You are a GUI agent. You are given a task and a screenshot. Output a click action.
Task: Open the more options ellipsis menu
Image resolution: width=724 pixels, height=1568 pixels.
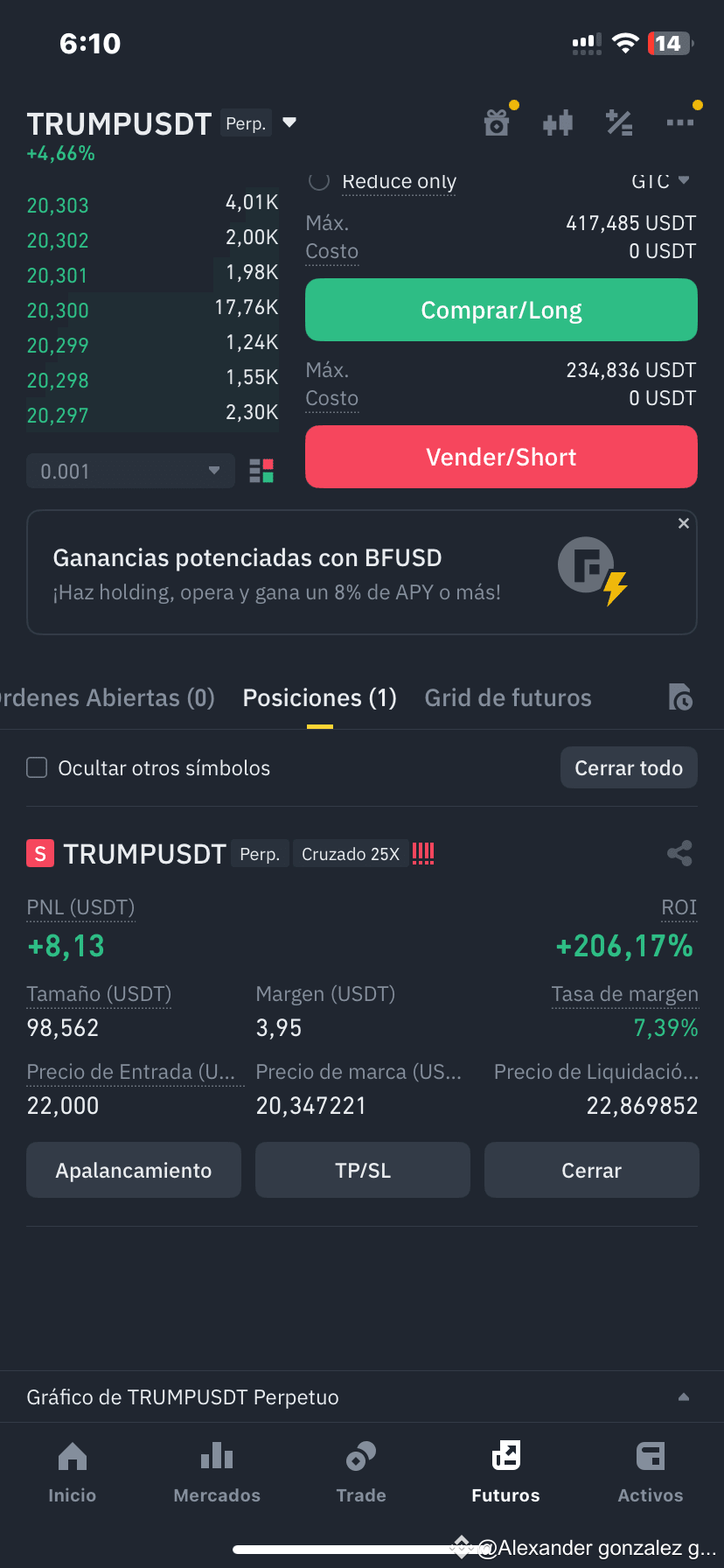680,122
